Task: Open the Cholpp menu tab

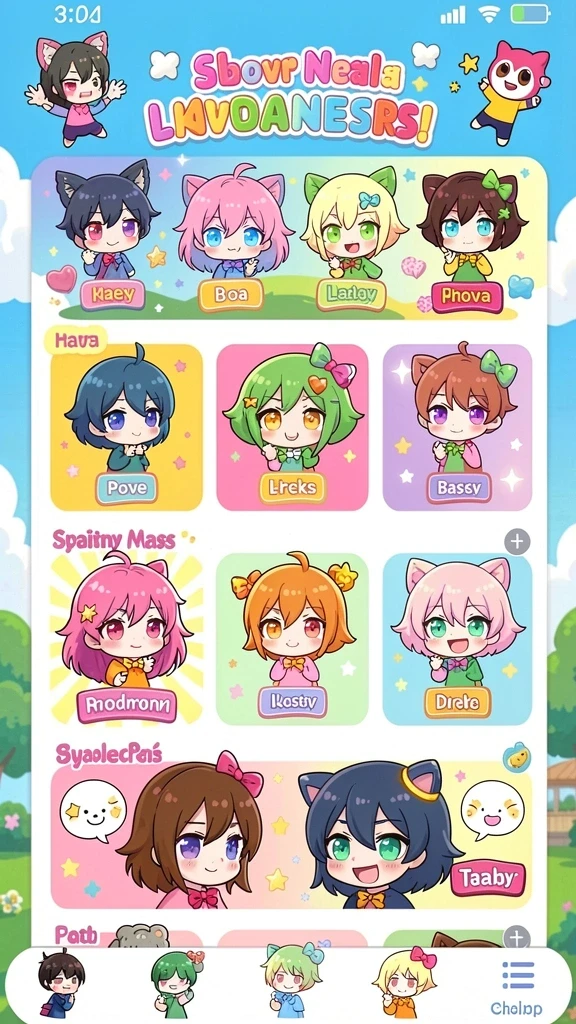Action: coord(519,986)
